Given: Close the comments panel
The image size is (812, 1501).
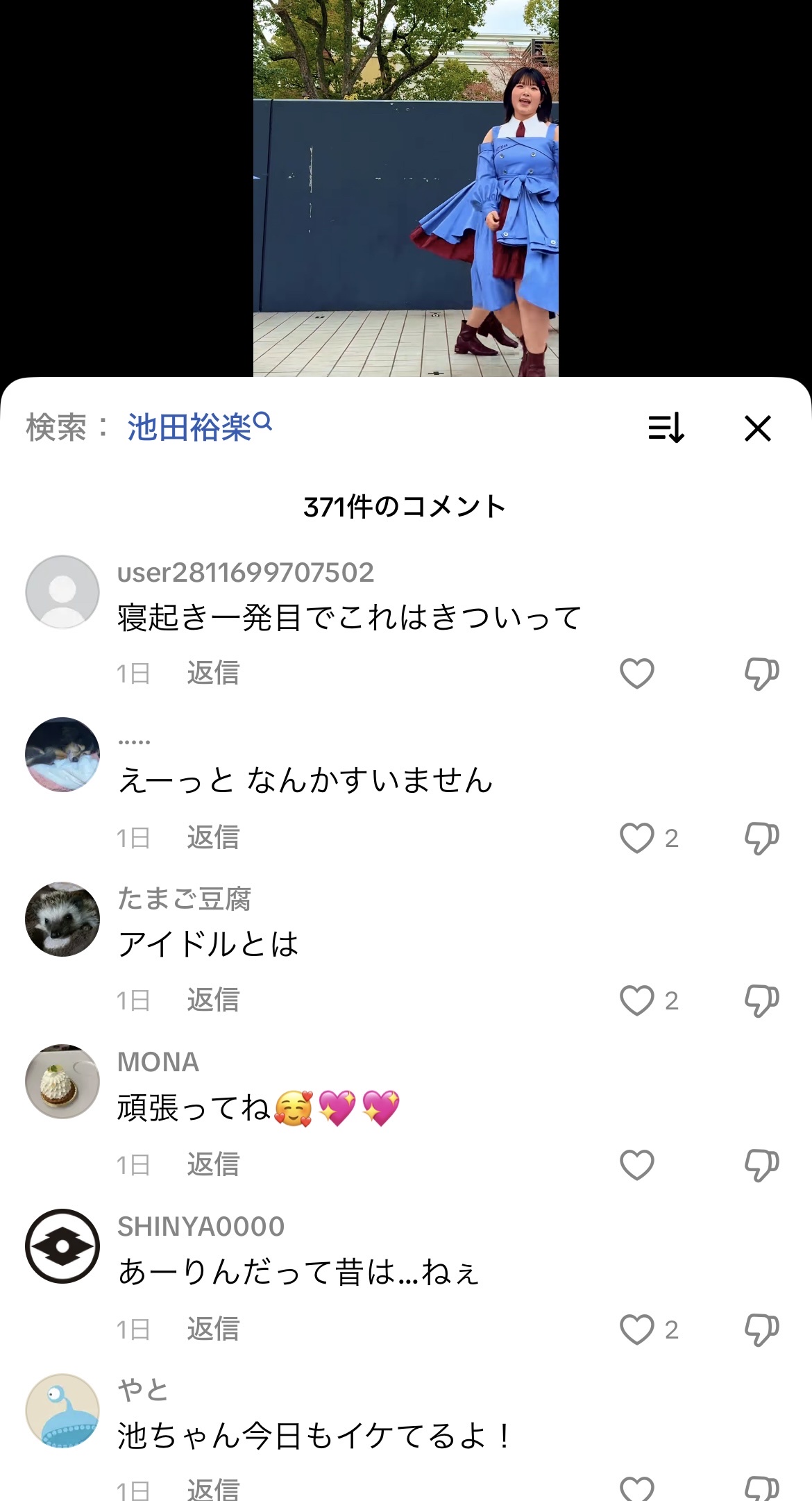Looking at the screenshot, I should (x=757, y=428).
